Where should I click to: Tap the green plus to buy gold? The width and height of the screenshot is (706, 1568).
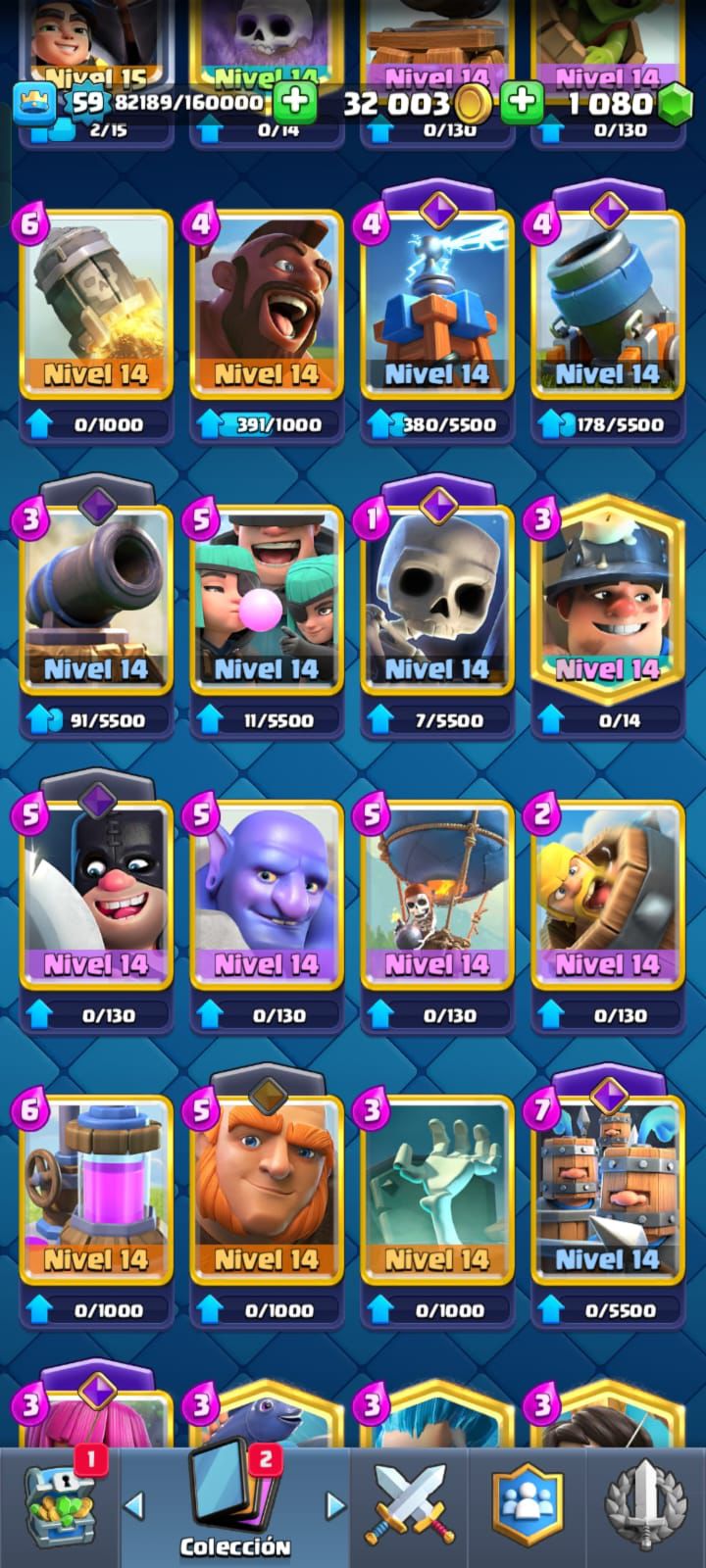(x=522, y=102)
